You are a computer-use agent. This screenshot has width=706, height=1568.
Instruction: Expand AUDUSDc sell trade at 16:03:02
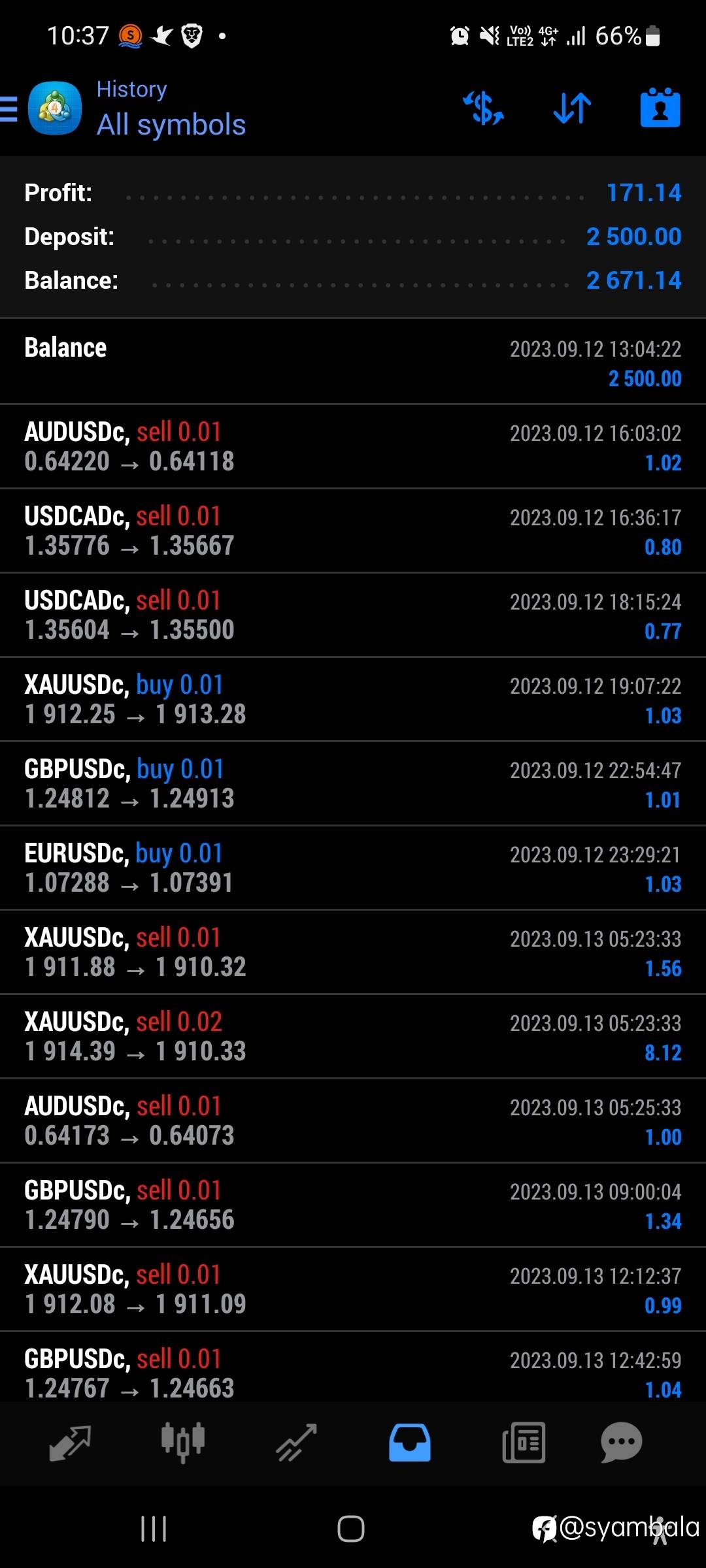coord(353,447)
